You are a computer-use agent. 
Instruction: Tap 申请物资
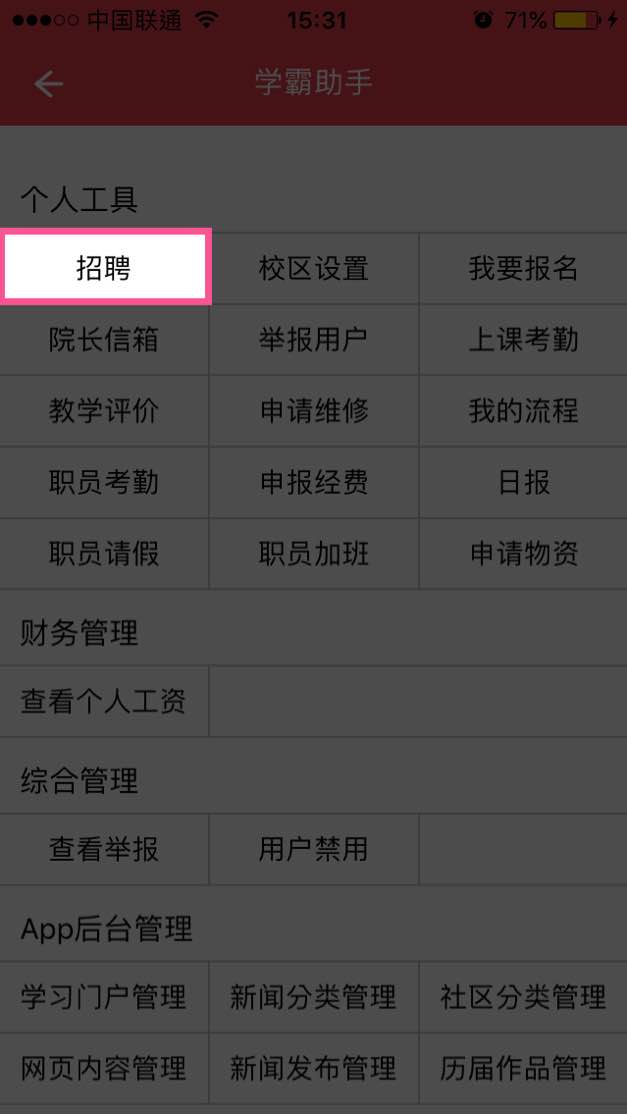point(523,553)
